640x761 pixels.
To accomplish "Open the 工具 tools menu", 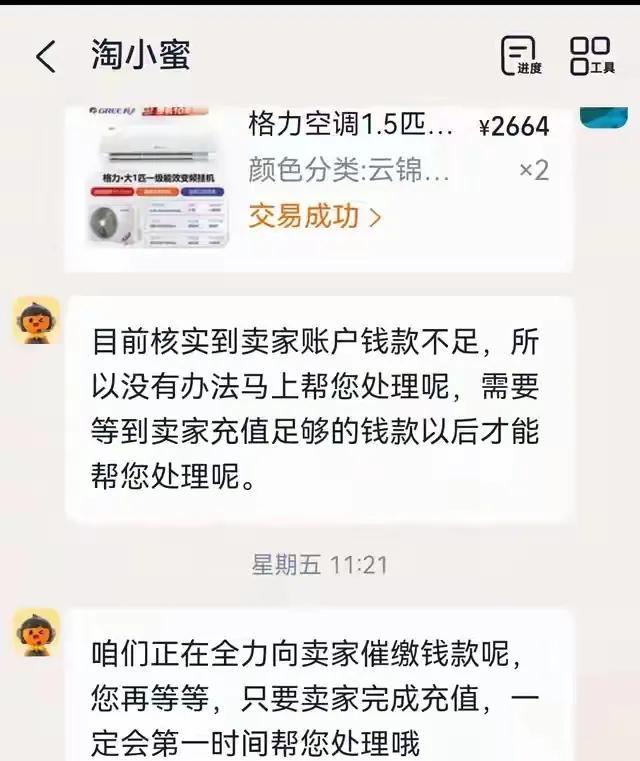I will pyautogui.click(x=590, y=56).
